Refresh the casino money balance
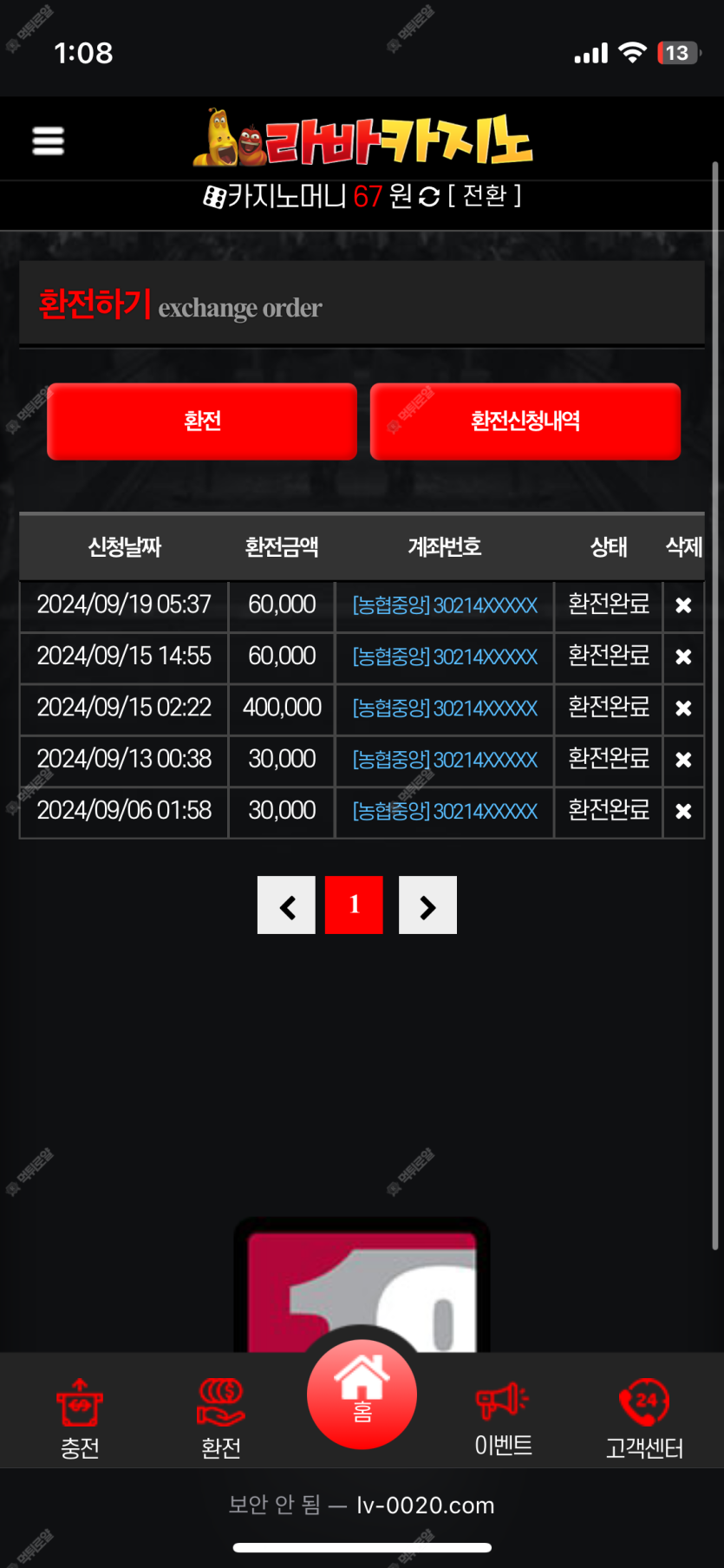This screenshot has height=1568, width=724. click(x=429, y=197)
